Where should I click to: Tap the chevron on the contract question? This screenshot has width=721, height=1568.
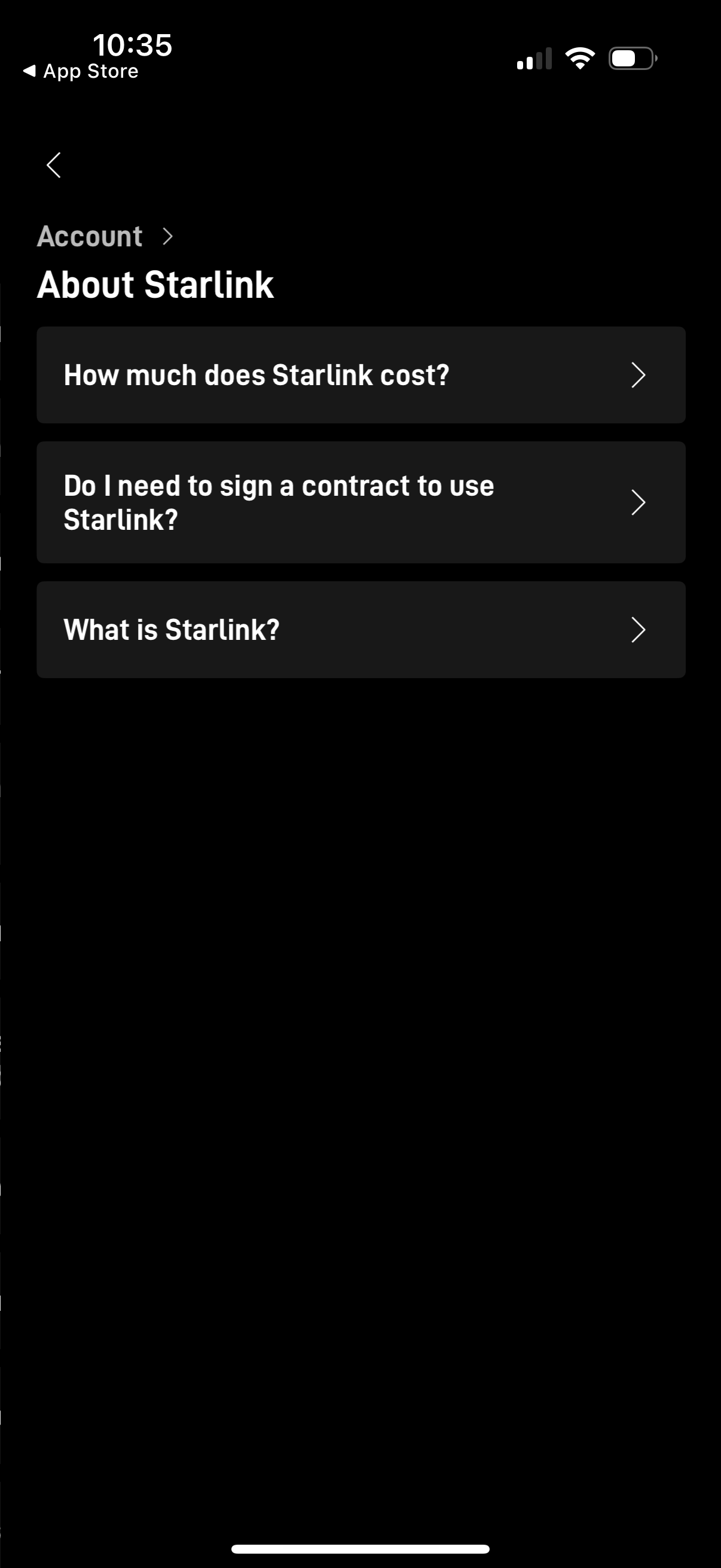(637, 502)
